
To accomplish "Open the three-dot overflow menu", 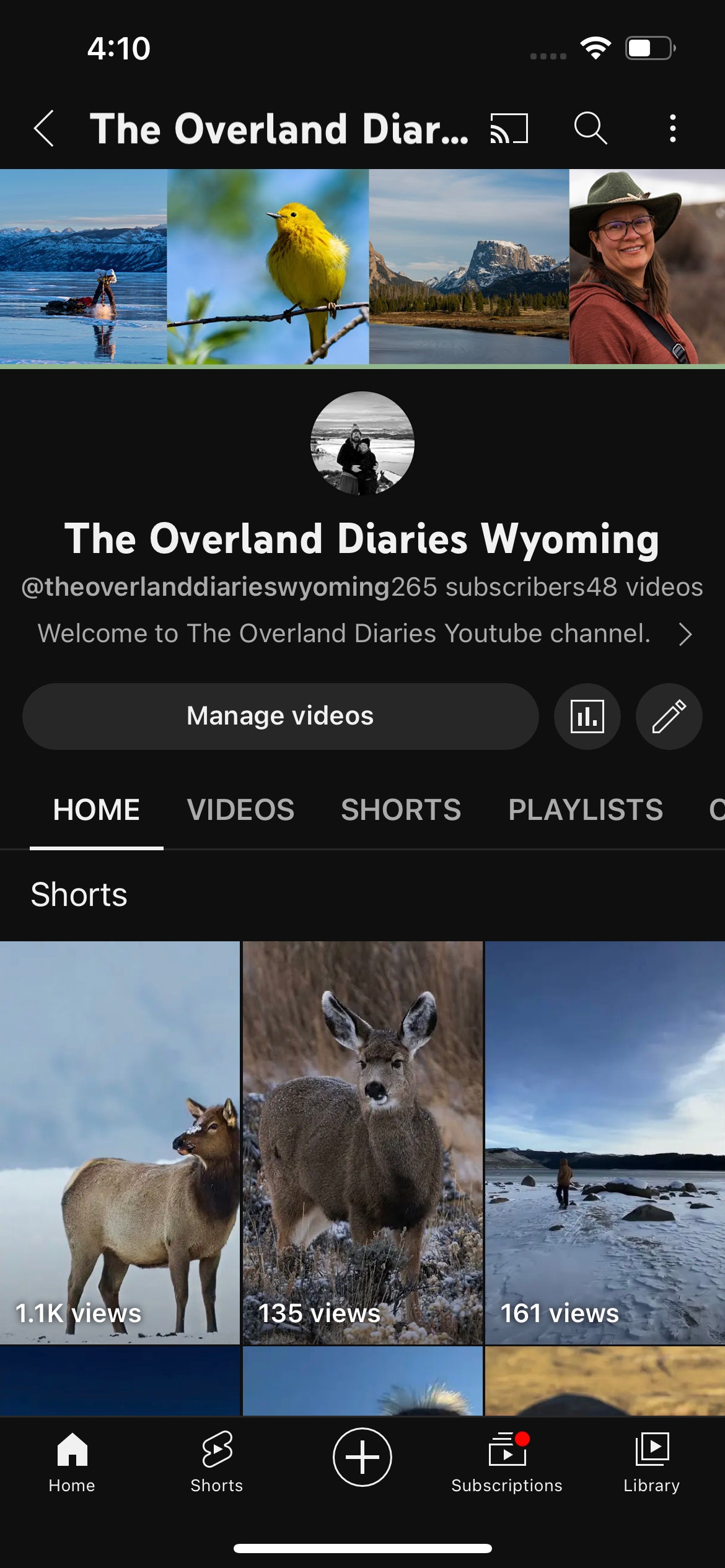I will click(673, 129).
